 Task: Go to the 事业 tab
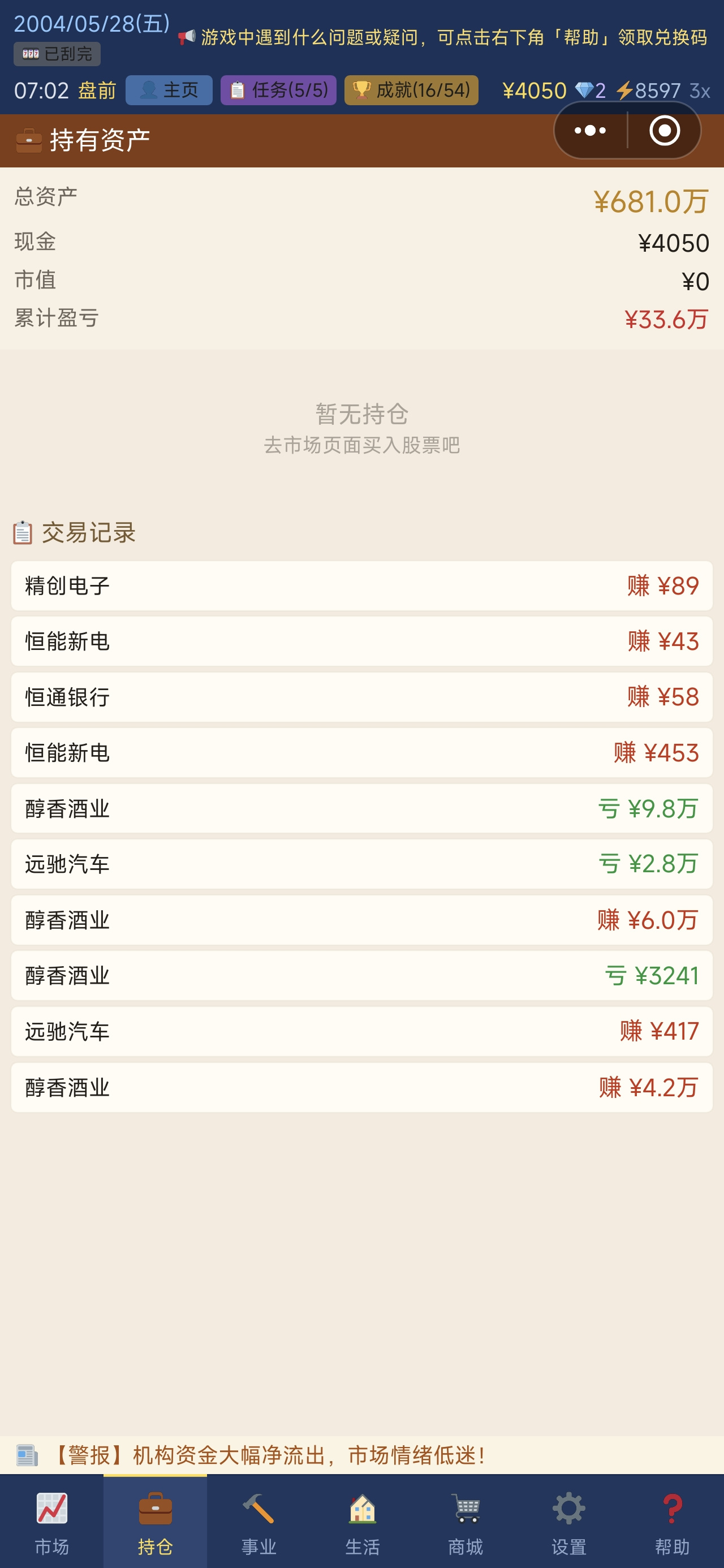tap(259, 1521)
